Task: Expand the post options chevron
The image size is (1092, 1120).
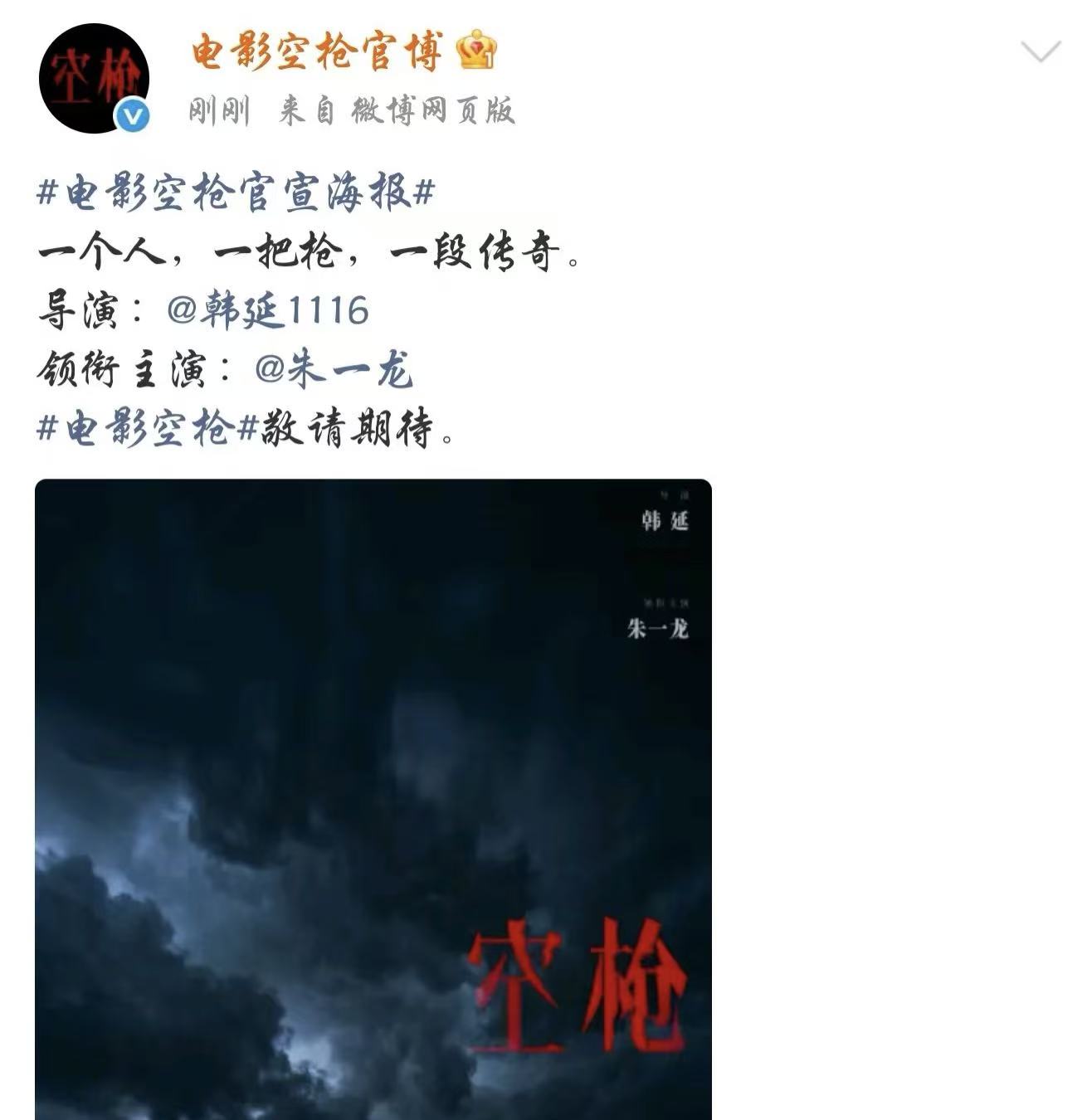Action: coord(1041,52)
